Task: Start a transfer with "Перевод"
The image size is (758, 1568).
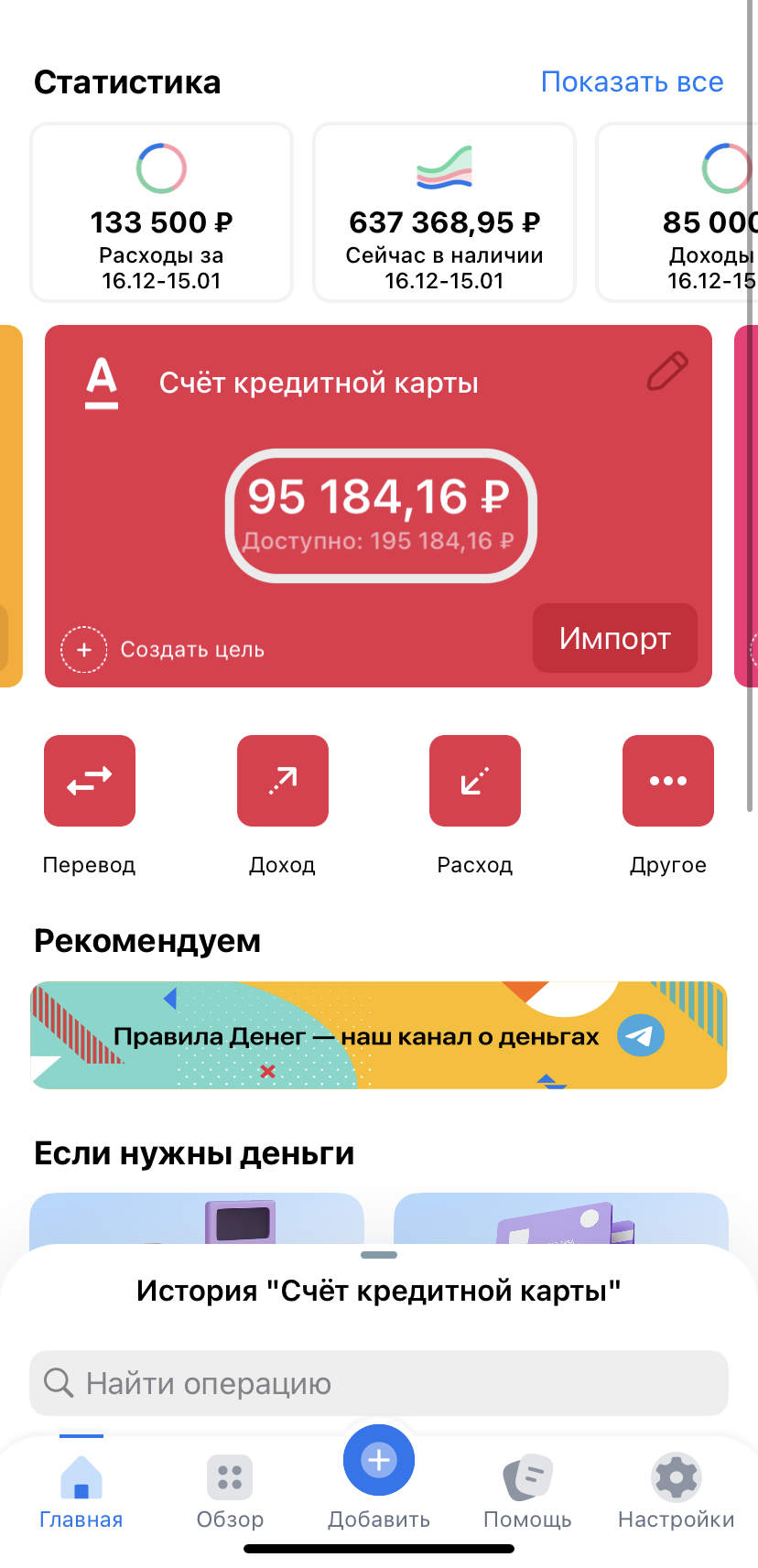Action: tap(90, 781)
